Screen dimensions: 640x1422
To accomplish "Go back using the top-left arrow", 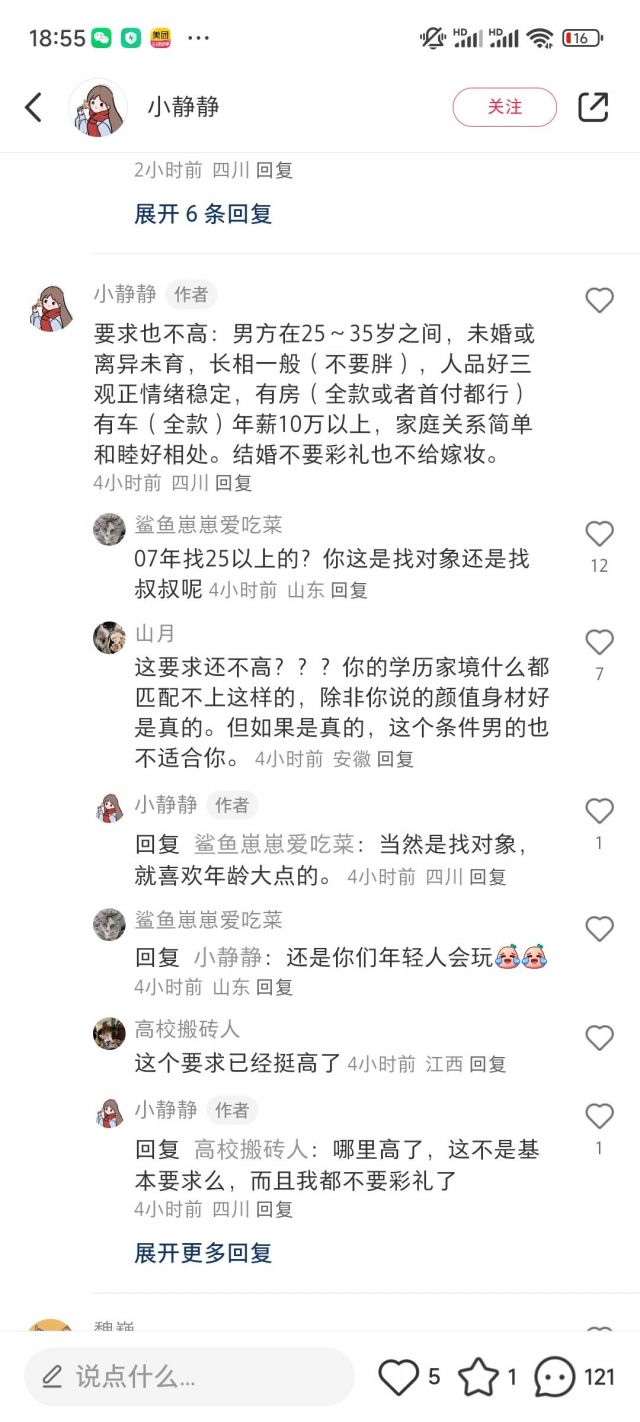I will (34, 107).
